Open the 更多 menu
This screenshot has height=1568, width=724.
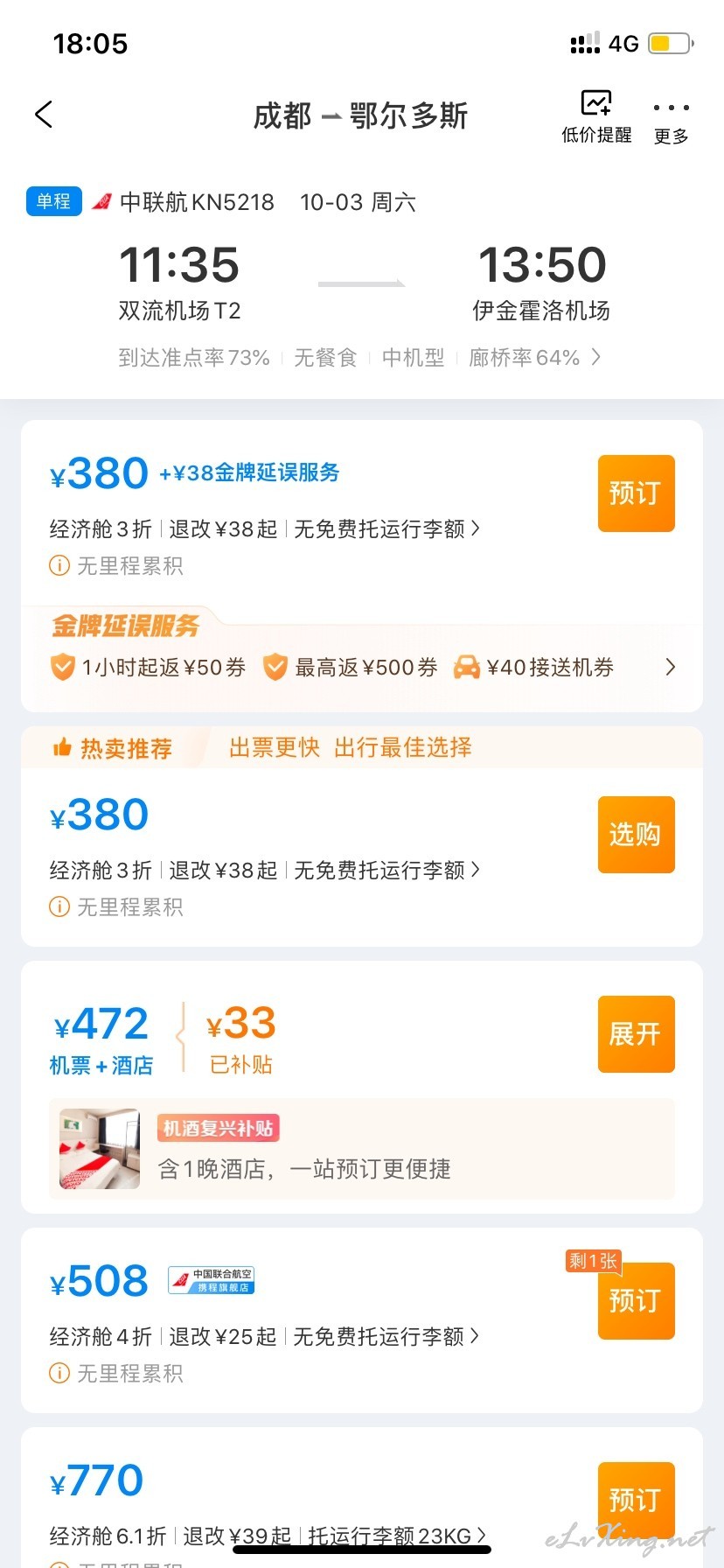tap(671, 121)
